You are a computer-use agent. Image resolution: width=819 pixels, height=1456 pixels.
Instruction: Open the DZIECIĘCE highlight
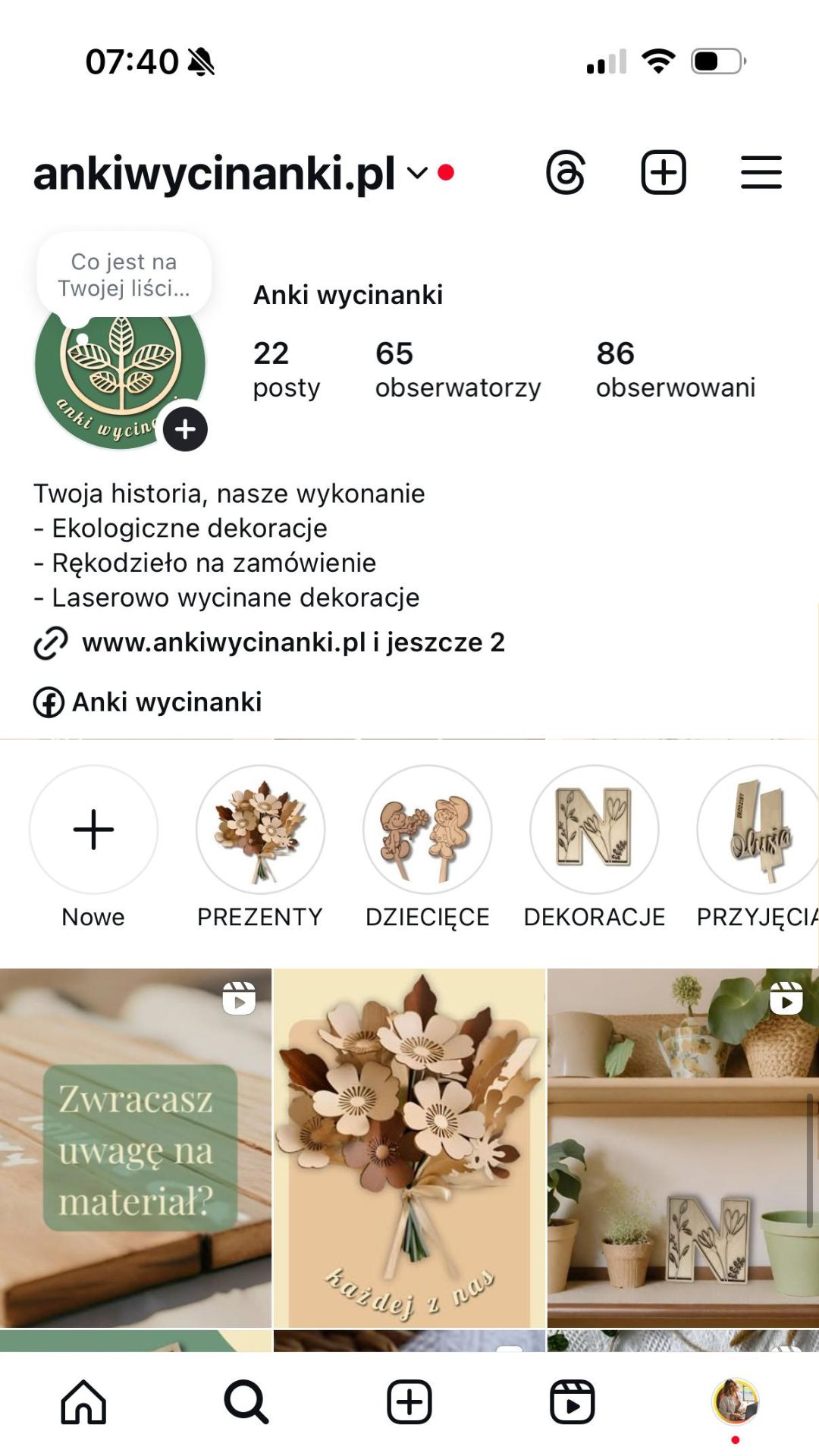point(428,831)
